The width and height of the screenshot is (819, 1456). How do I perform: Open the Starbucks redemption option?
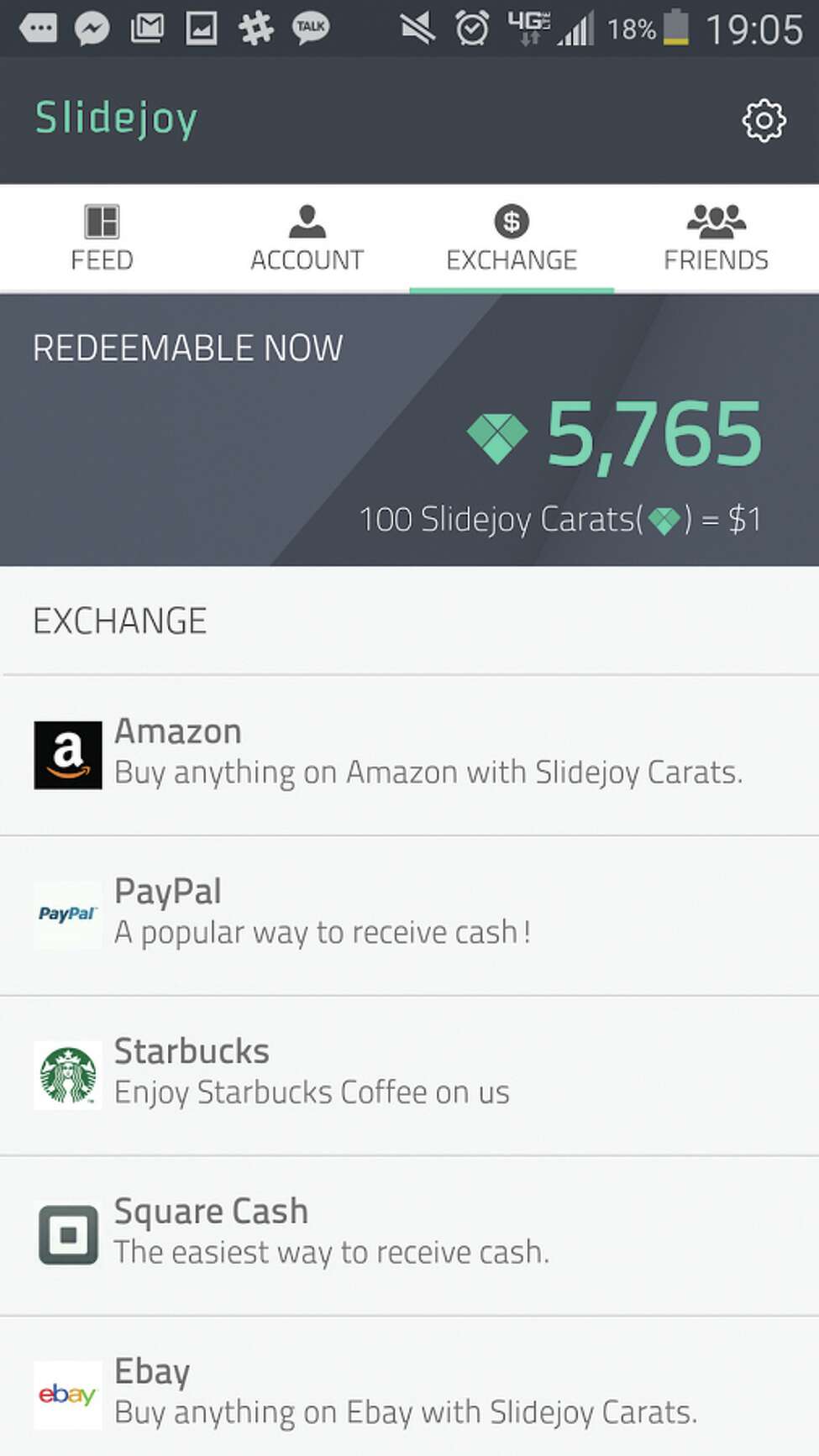(x=409, y=1076)
